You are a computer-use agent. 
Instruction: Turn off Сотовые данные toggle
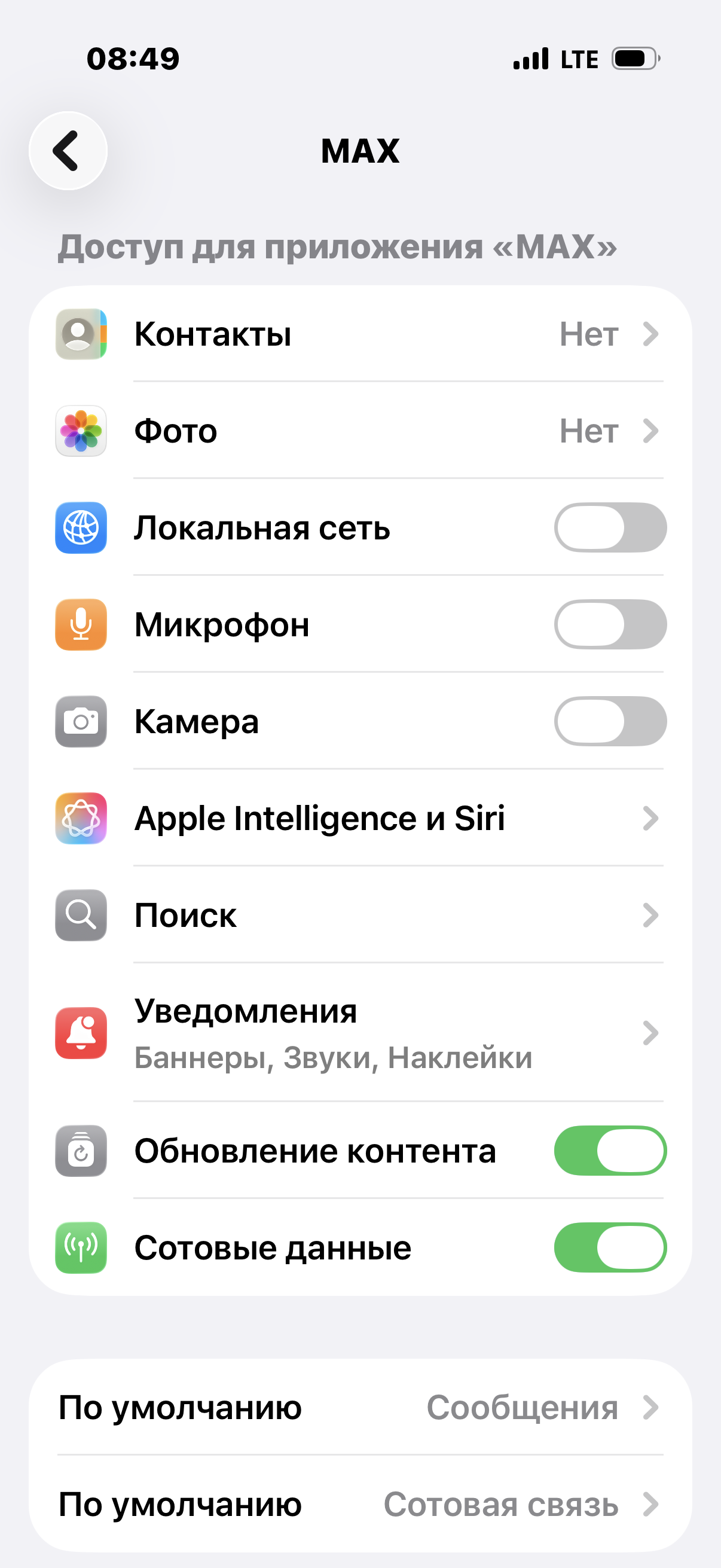[610, 1248]
